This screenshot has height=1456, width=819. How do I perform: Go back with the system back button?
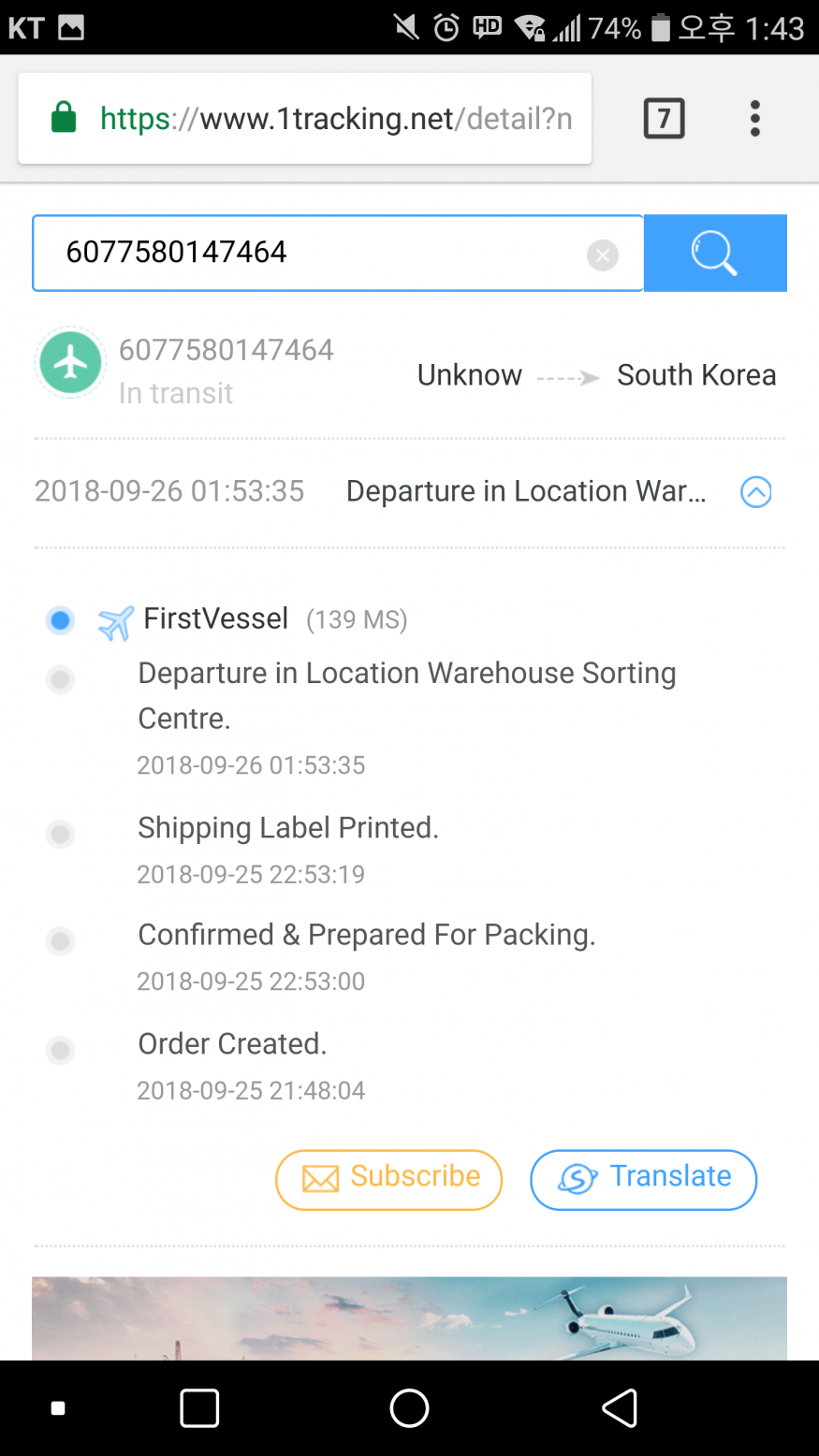coord(619,1407)
